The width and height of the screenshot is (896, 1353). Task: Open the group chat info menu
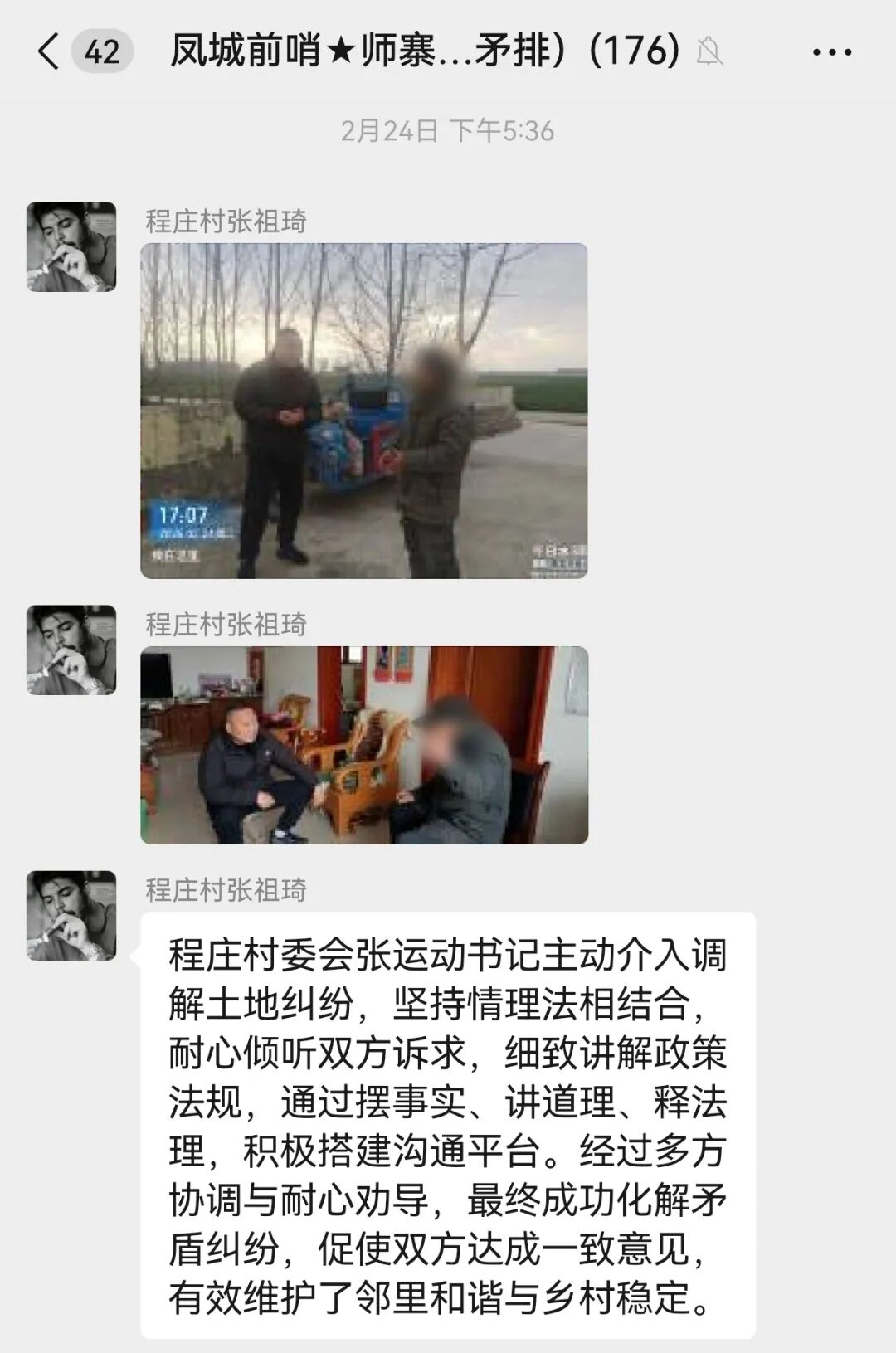(831, 52)
